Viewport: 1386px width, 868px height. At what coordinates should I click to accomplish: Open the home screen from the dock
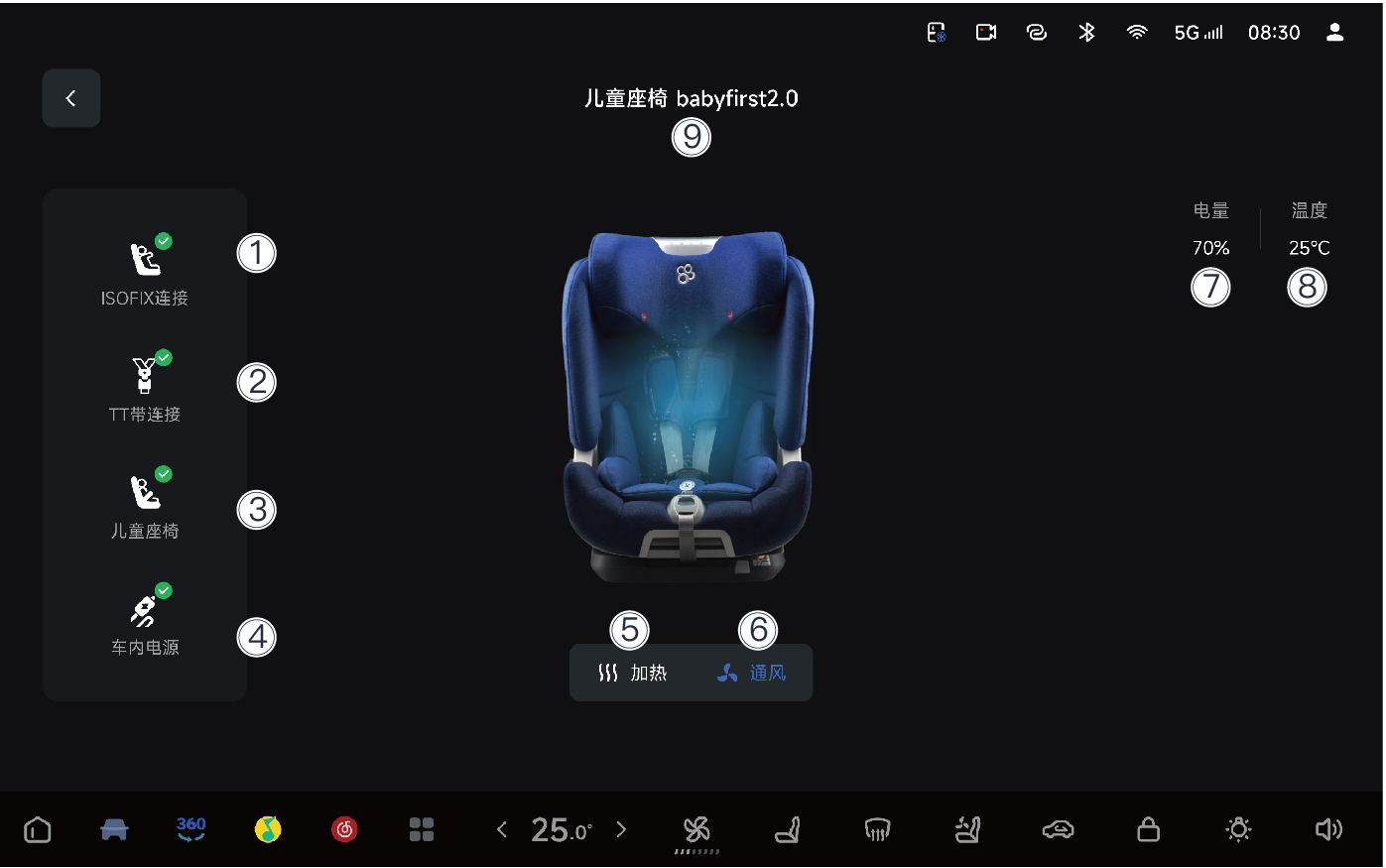38,829
